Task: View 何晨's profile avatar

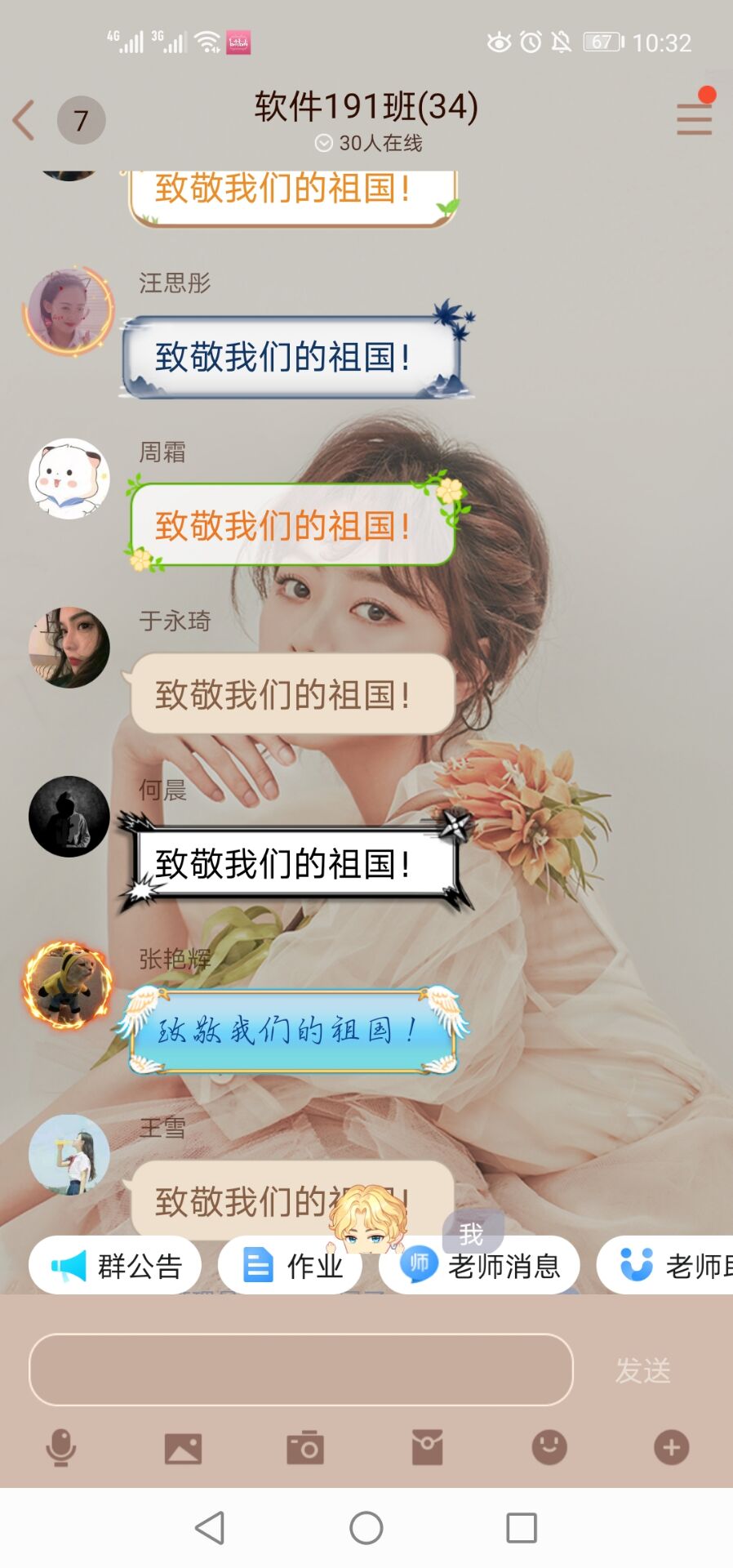Action: click(x=69, y=817)
